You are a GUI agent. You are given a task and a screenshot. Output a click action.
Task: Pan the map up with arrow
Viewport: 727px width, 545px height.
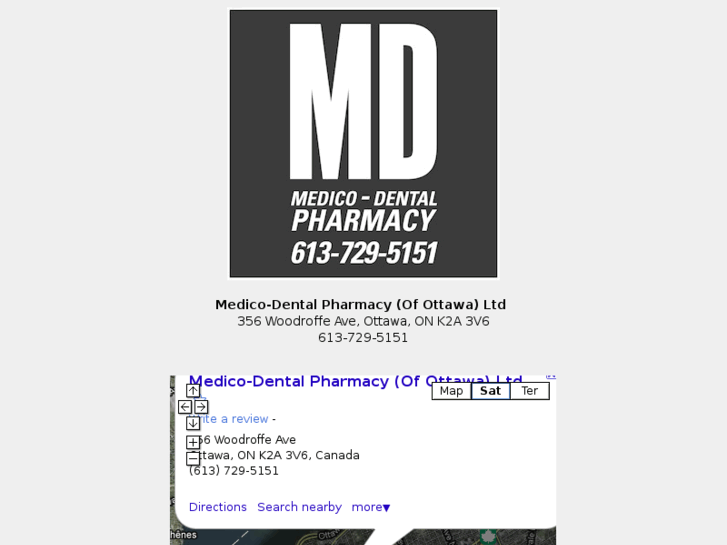193,391
